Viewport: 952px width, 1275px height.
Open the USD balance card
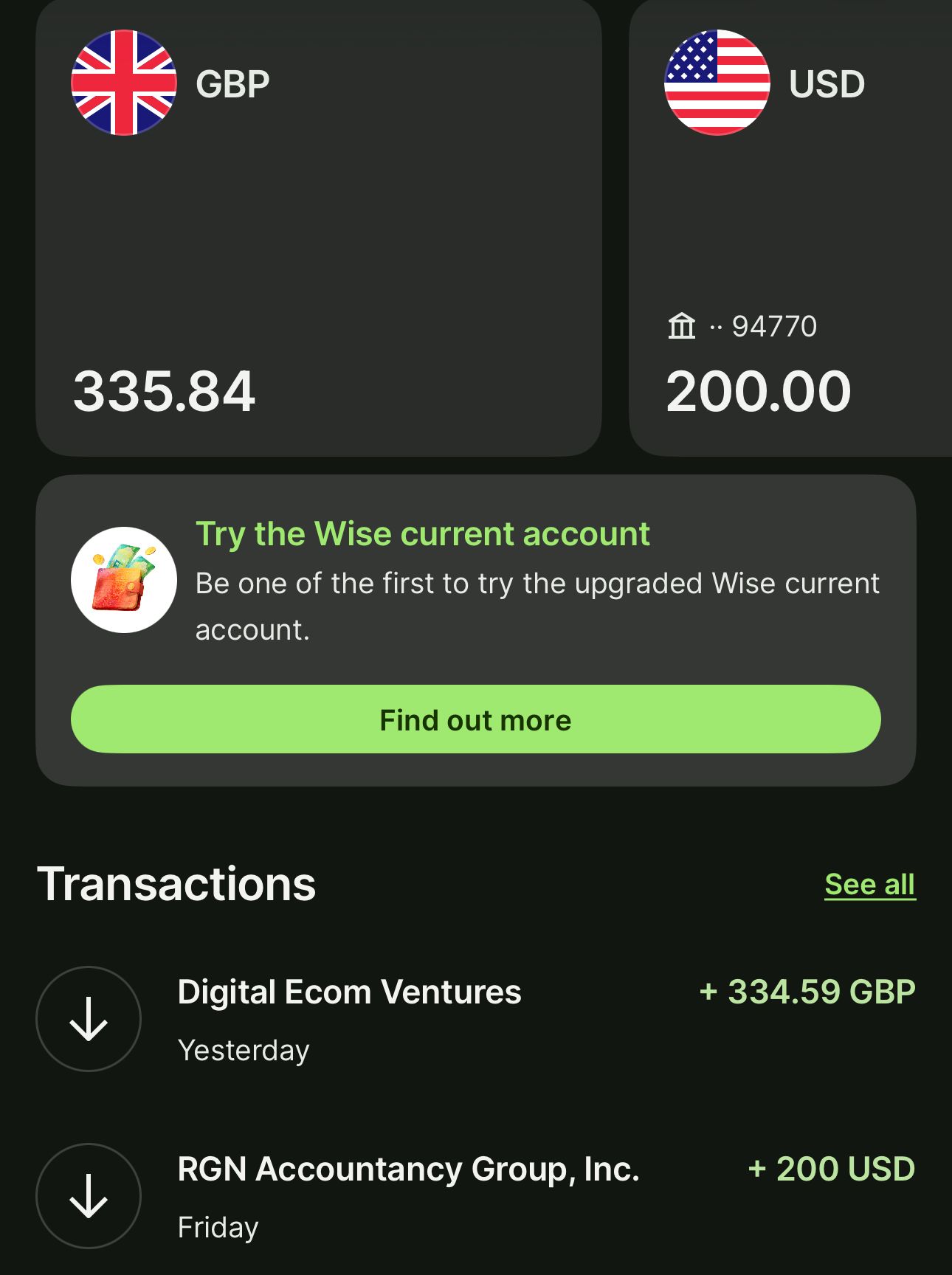(790, 229)
